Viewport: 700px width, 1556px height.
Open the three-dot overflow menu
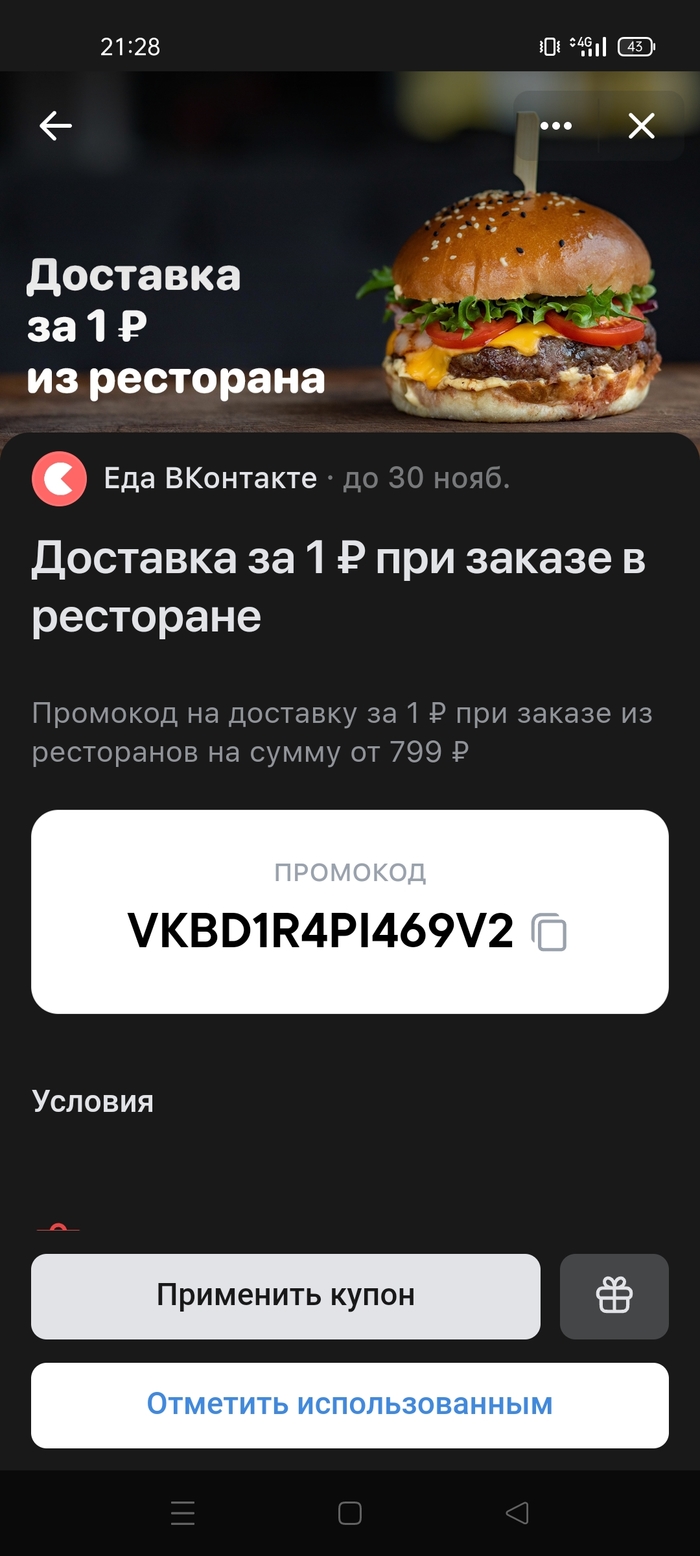click(x=556, y=126)
